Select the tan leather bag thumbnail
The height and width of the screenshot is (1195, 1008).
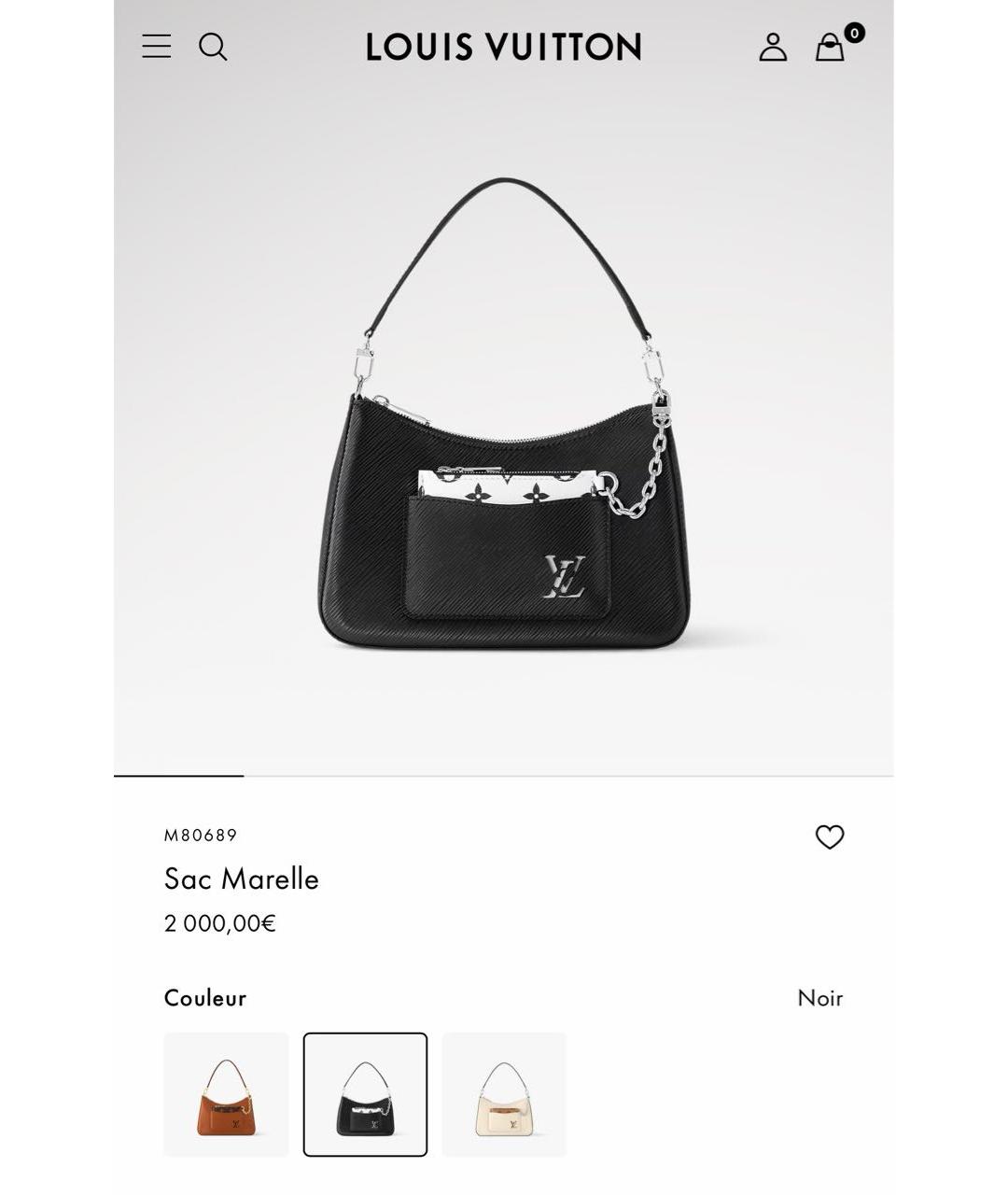click(x=226, y=1093)
